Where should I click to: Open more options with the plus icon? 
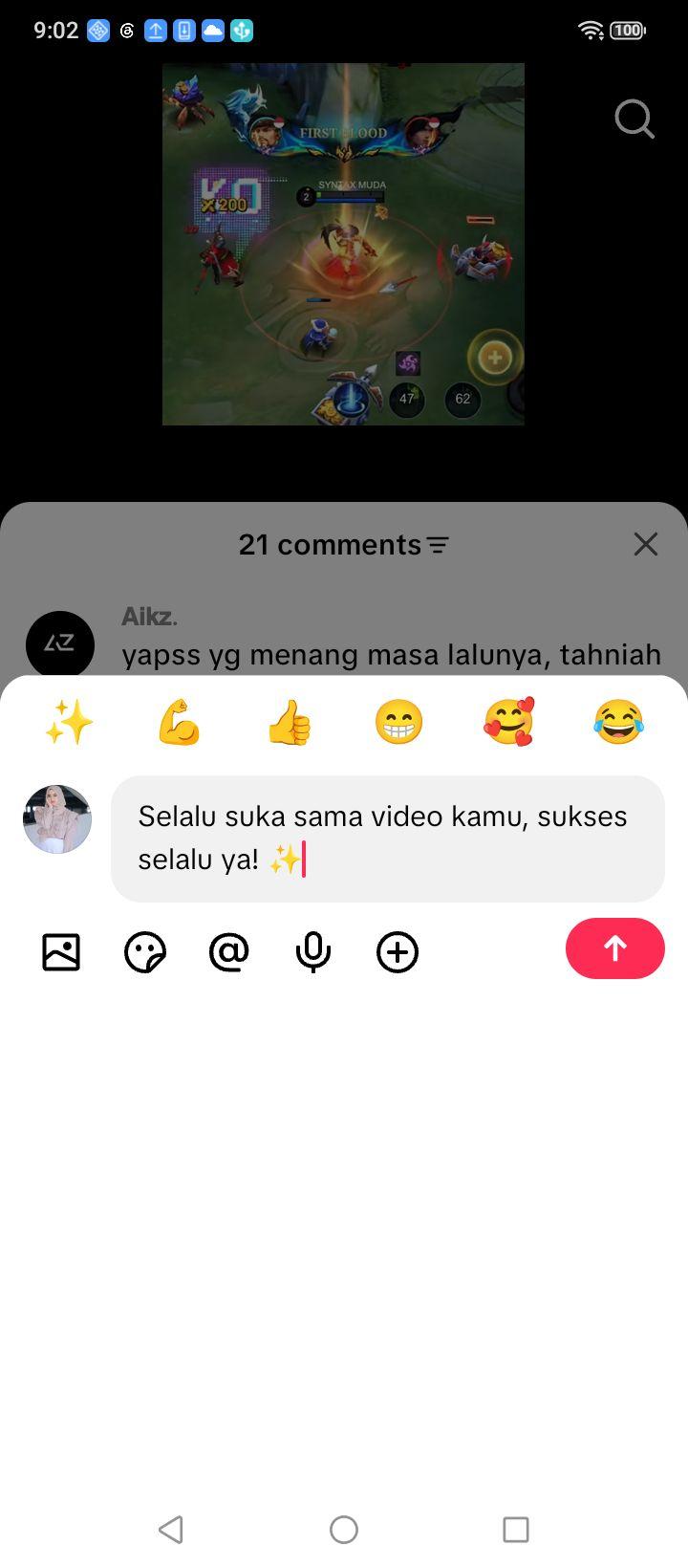(x=398, y=952)
